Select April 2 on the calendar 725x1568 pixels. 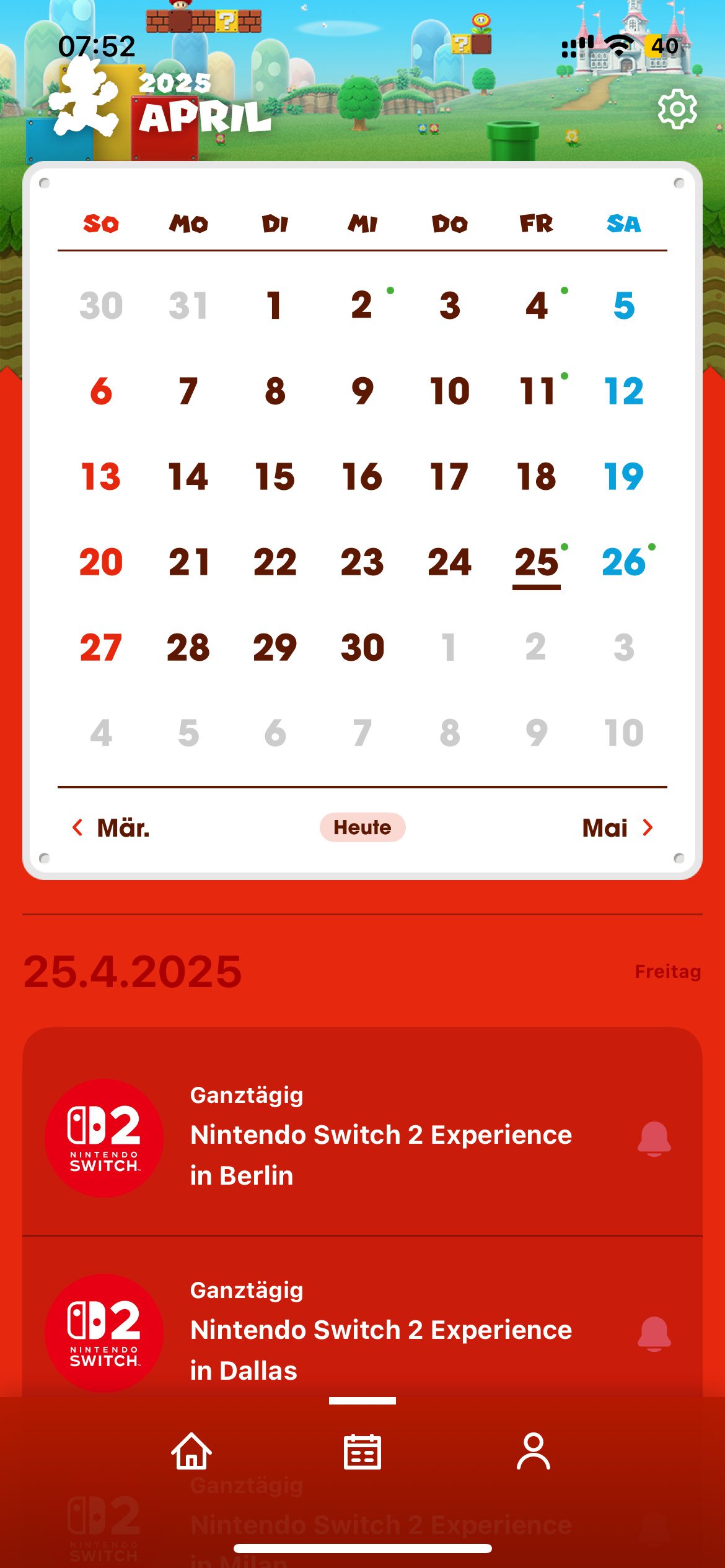(x=362, y=306)
